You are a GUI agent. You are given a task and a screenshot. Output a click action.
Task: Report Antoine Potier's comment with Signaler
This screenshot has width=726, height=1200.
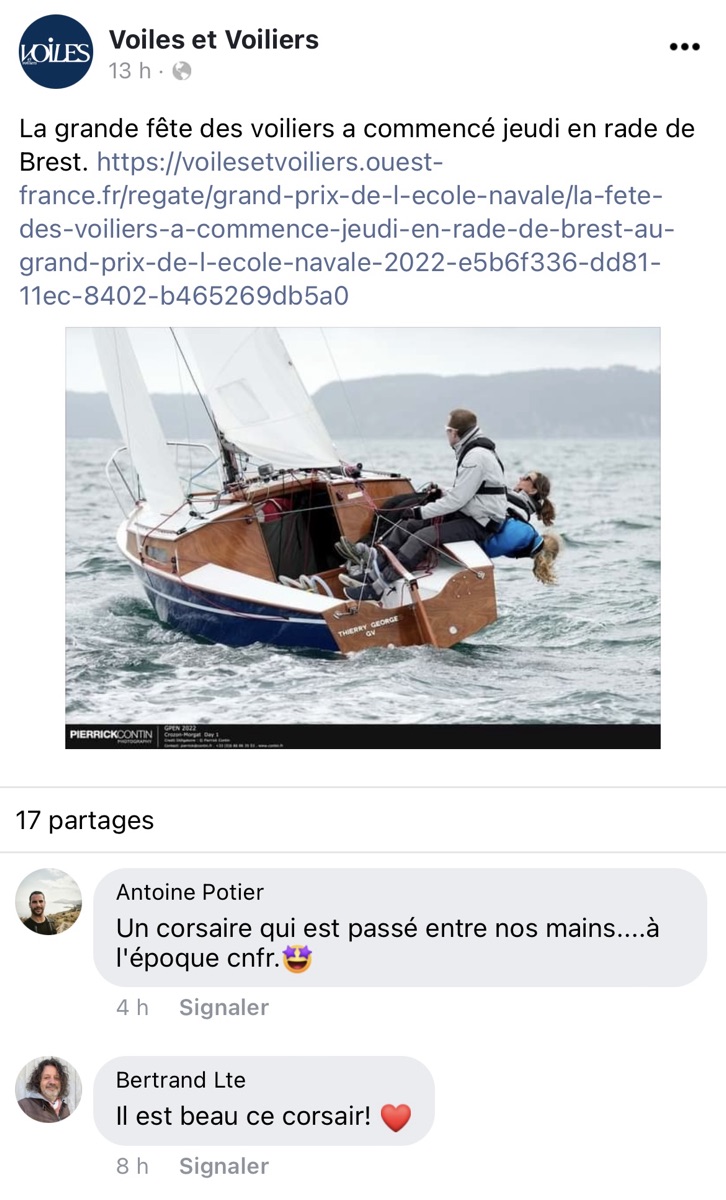pos(224,1007)
